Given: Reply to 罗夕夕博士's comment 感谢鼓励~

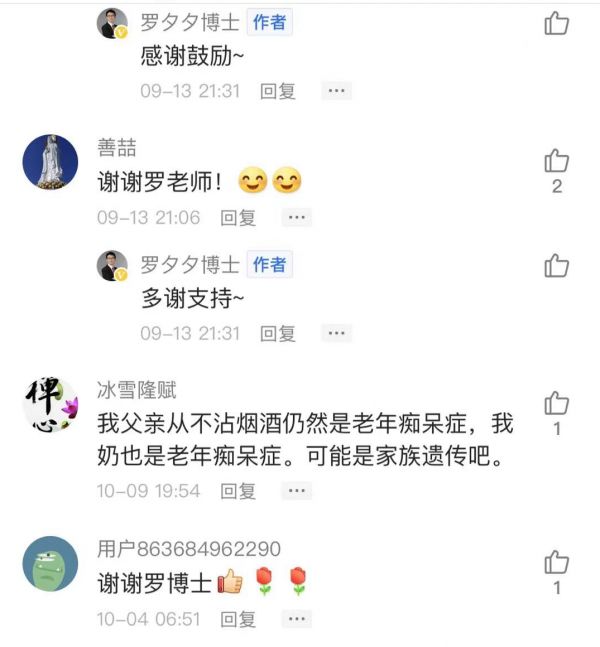Looking at the screenshot, I should coord(278,90).
